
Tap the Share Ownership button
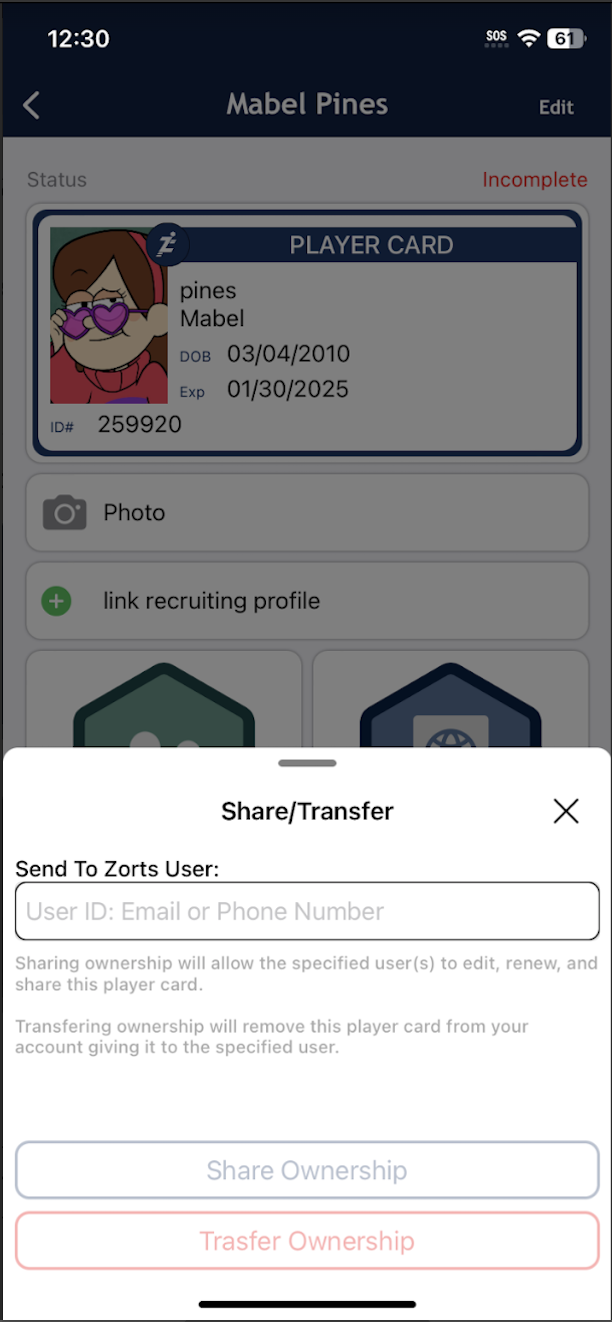pos(307,1170)
